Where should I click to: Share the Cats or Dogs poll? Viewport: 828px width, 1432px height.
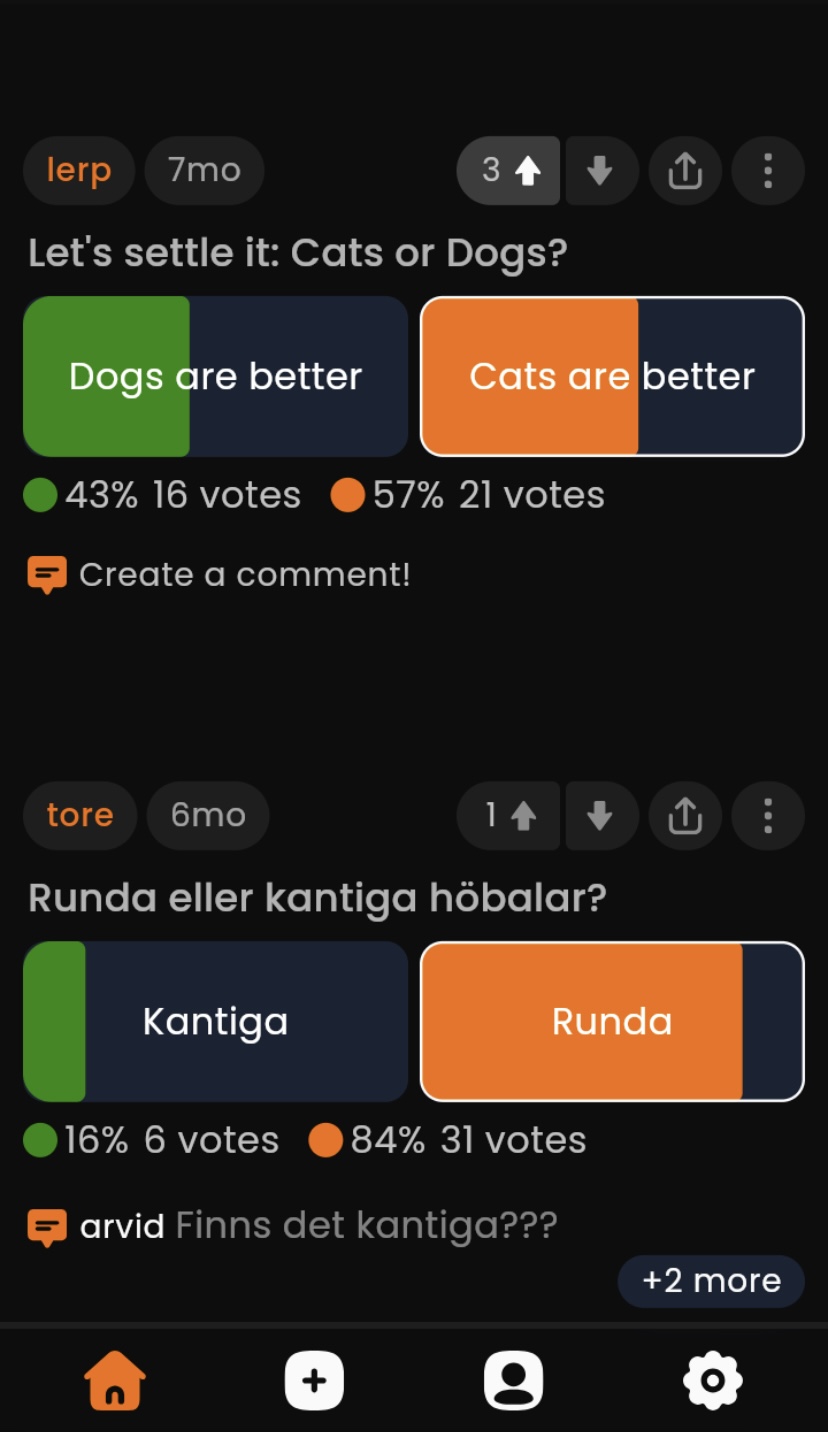pos(684,170)
